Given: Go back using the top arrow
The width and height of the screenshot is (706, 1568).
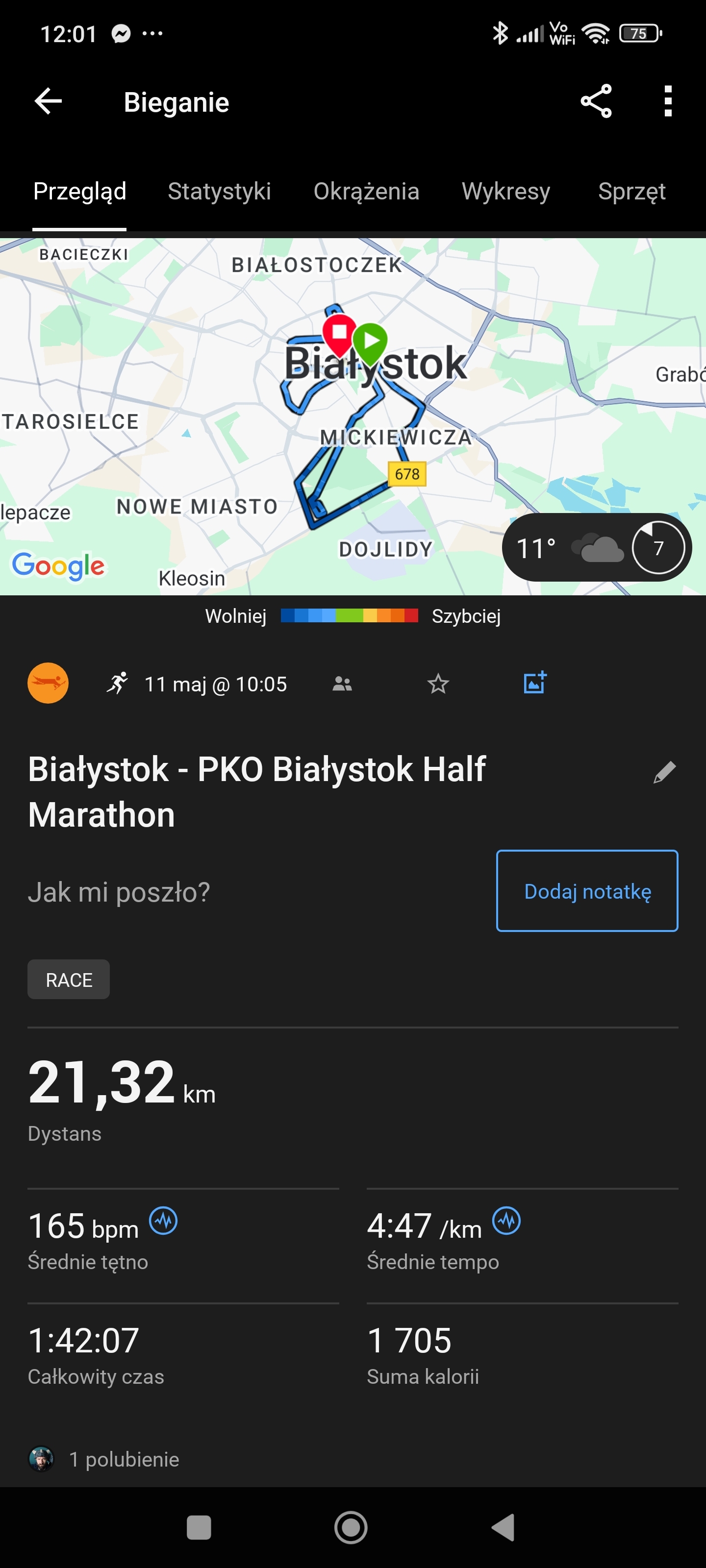Looking at the screenshot, I should coord(49,101).
